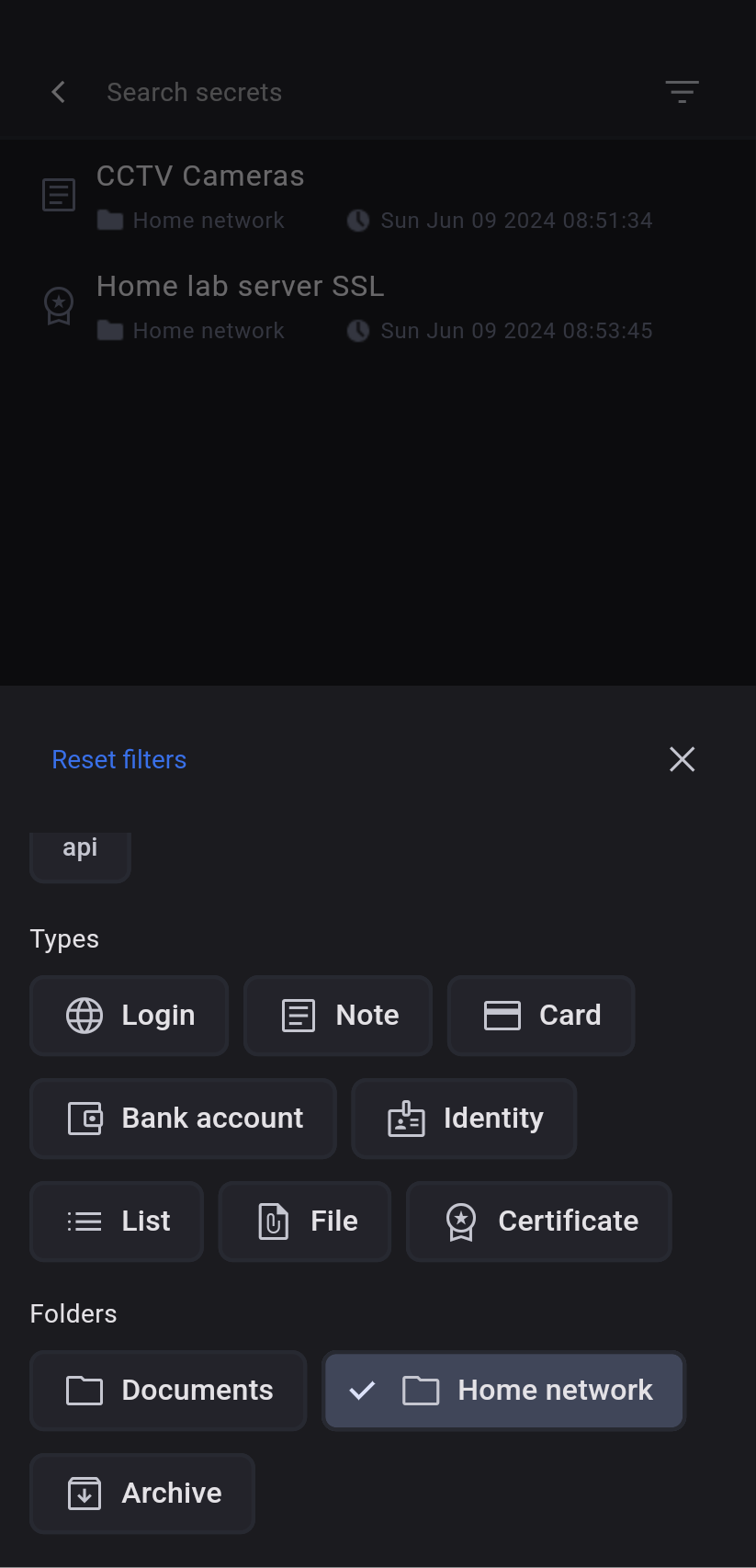This screenshot has height=1568, width=756.
Task: Filter by File type
Action: 305,1221
